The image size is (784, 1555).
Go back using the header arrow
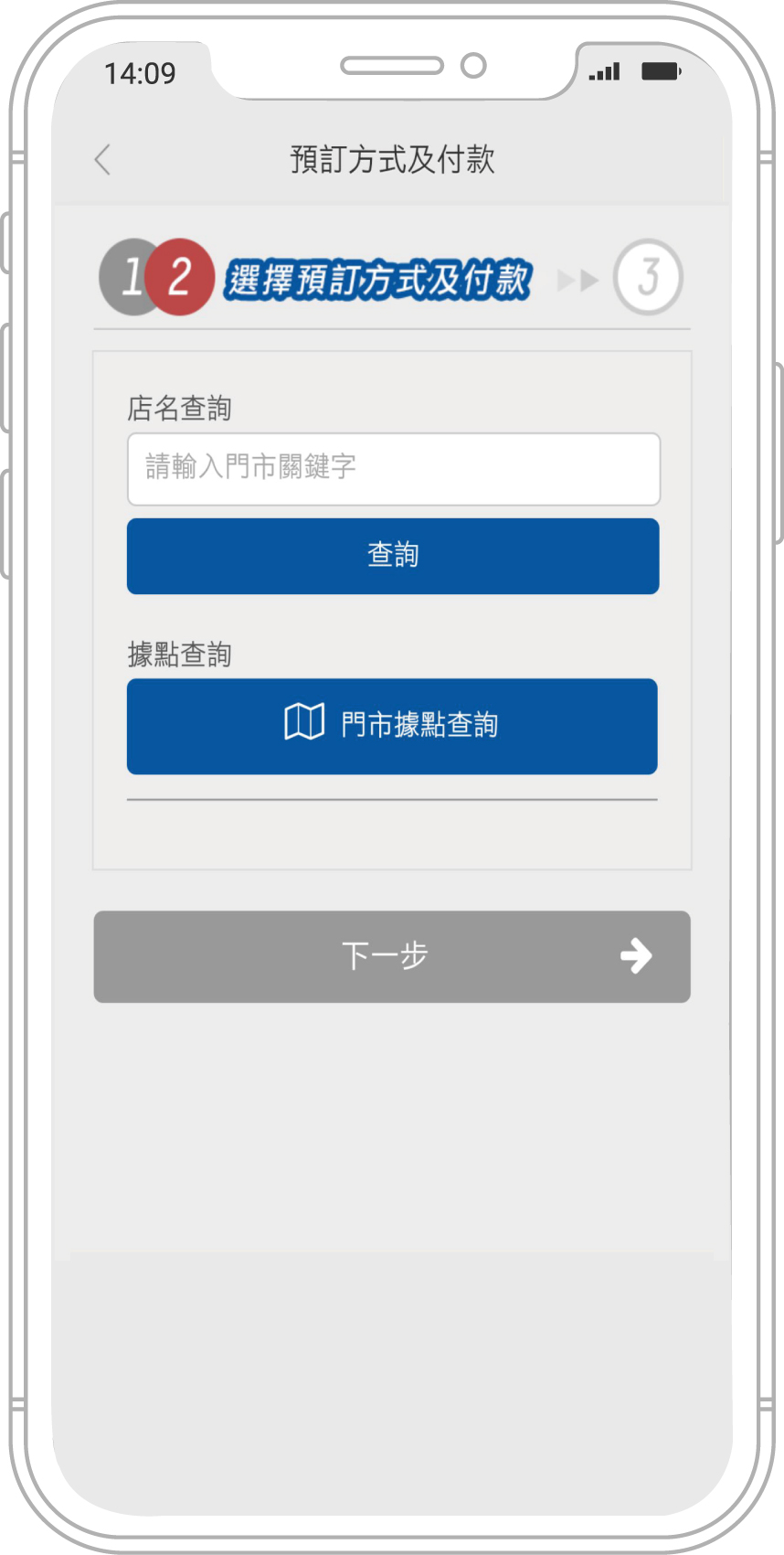[x=102, y=159]
